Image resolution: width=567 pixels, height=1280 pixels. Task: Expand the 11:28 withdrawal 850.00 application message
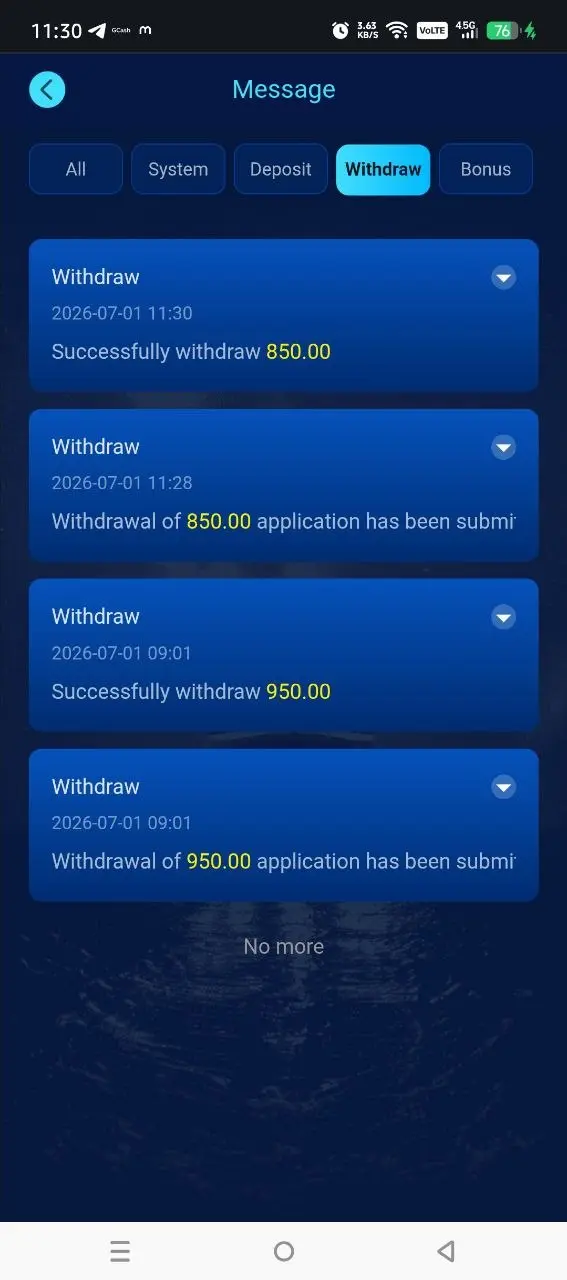point(504,447)
